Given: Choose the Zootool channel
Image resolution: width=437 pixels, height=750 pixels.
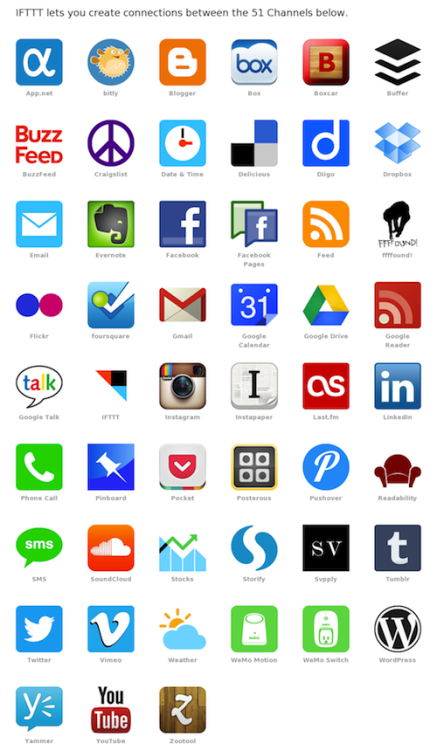Looking at the screenshot, I should pyautogui.click(x=183, y=710).
